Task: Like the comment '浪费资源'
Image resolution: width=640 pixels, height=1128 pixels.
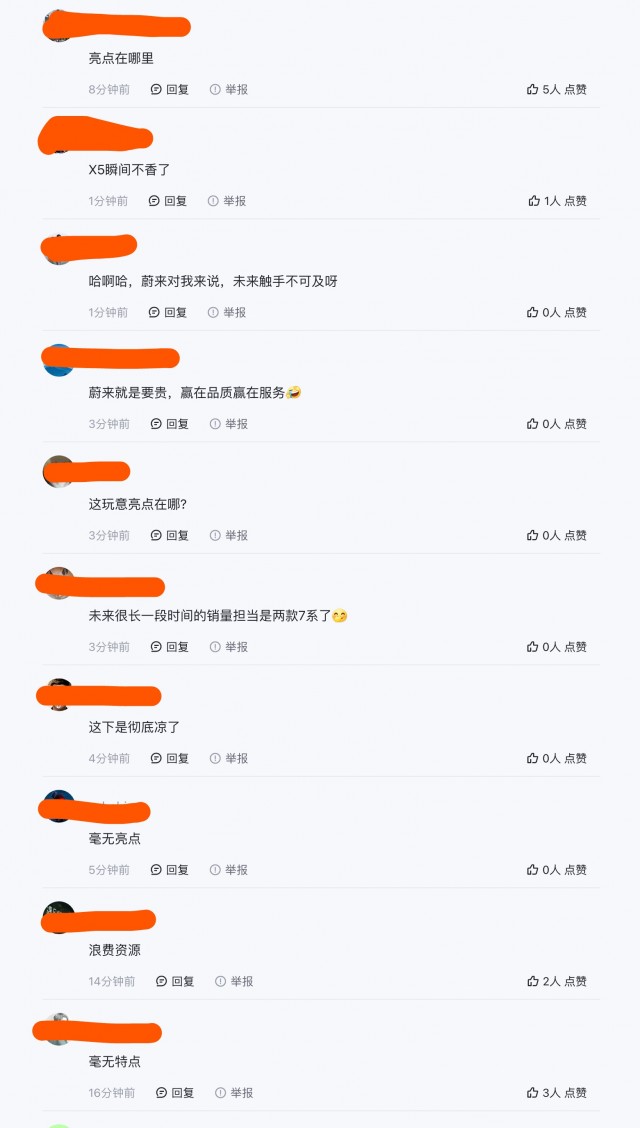Action: [556, 981]
